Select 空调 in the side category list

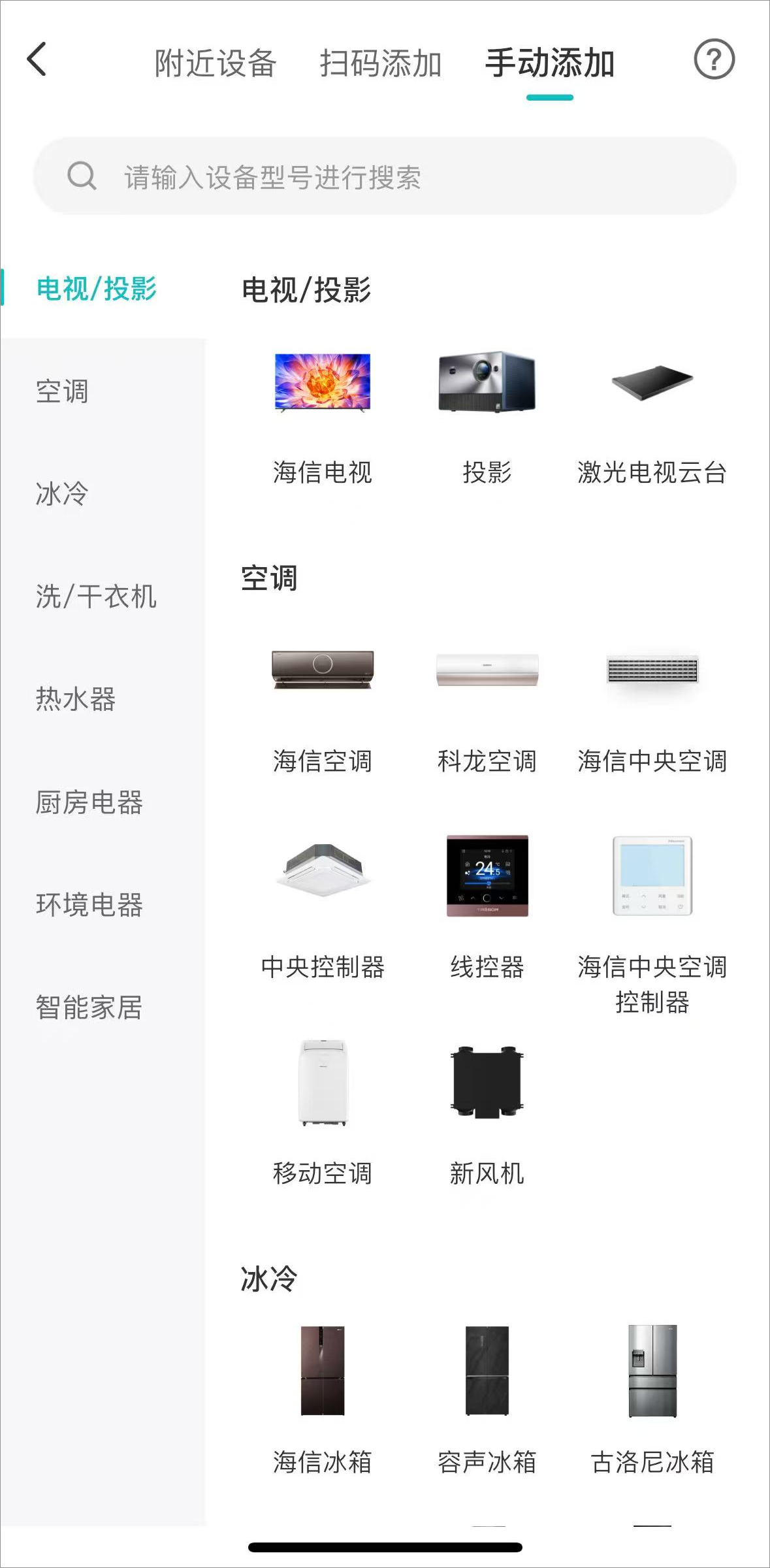(x=62, y=391)
